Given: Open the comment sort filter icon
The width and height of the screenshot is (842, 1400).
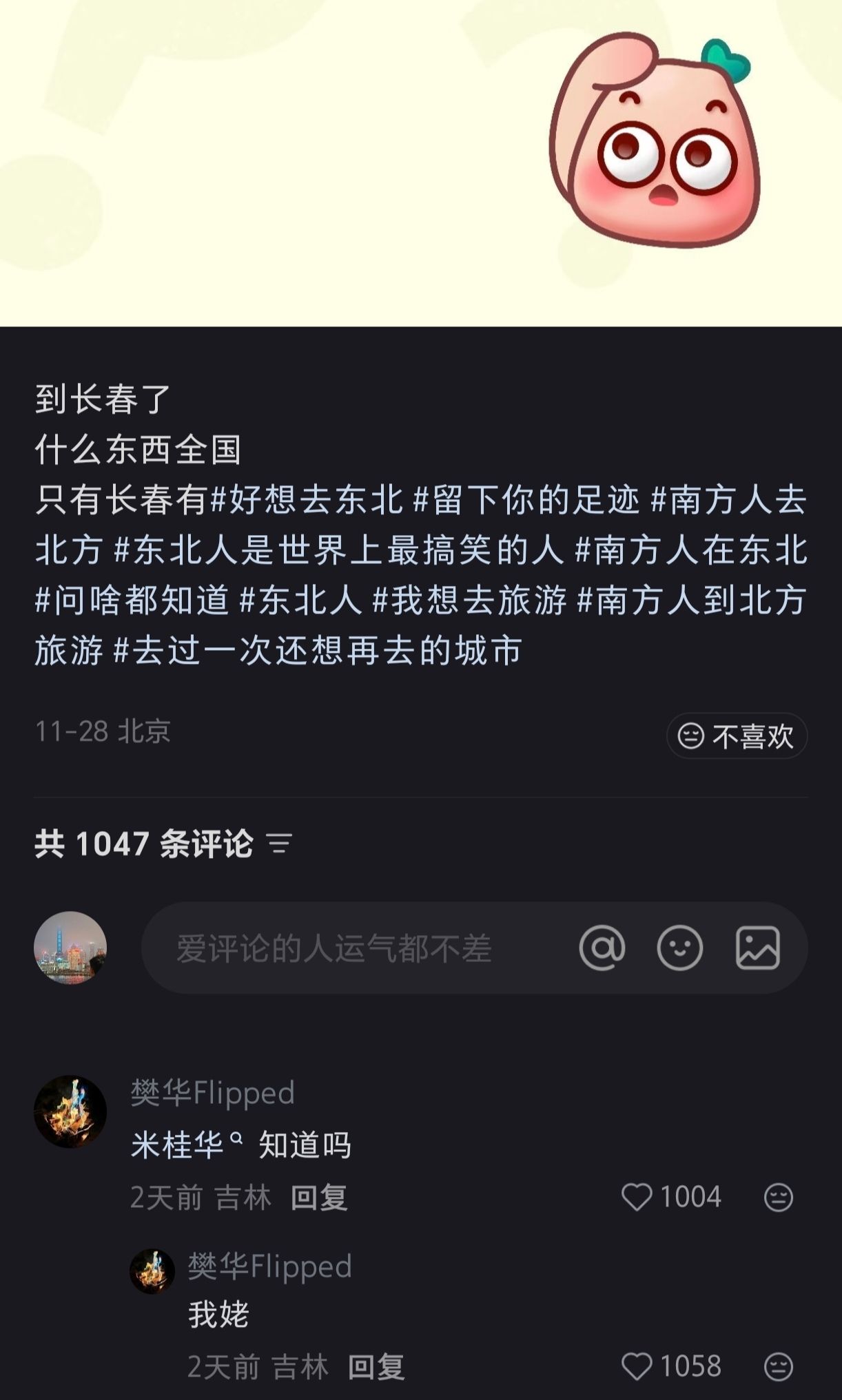Looking at the screenshot, I should [280, 844].
